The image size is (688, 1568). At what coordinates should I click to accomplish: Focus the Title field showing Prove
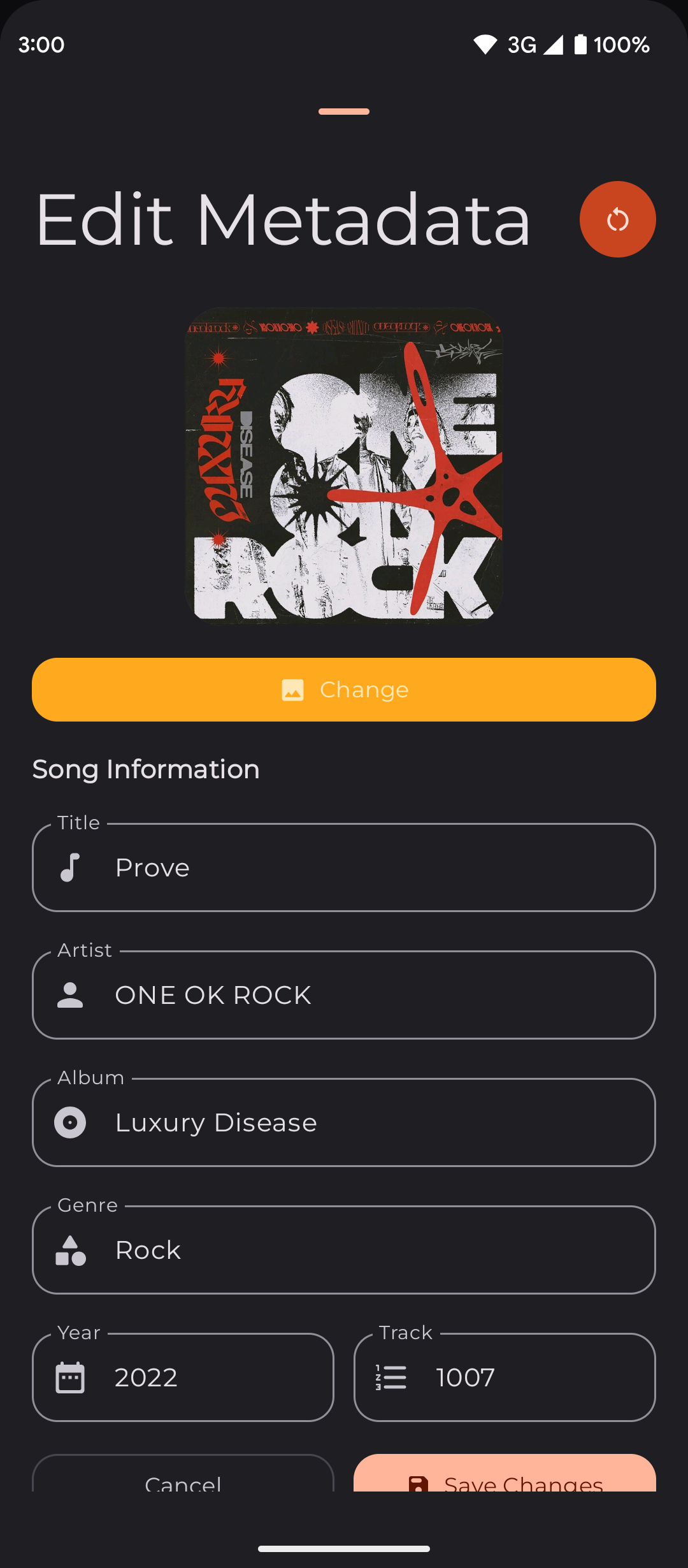coord(344,867)
